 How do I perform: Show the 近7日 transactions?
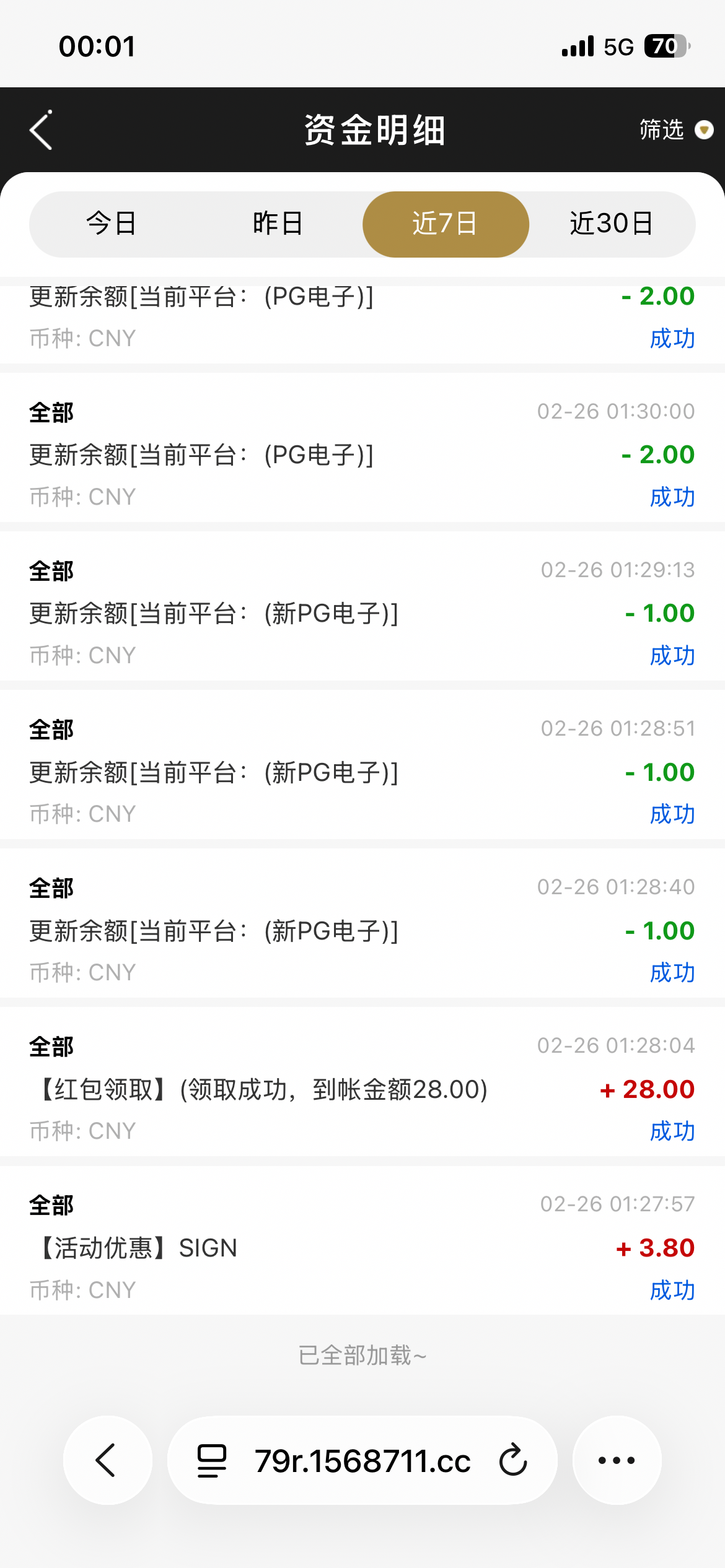pyautogui.click(x=445, y=224)
